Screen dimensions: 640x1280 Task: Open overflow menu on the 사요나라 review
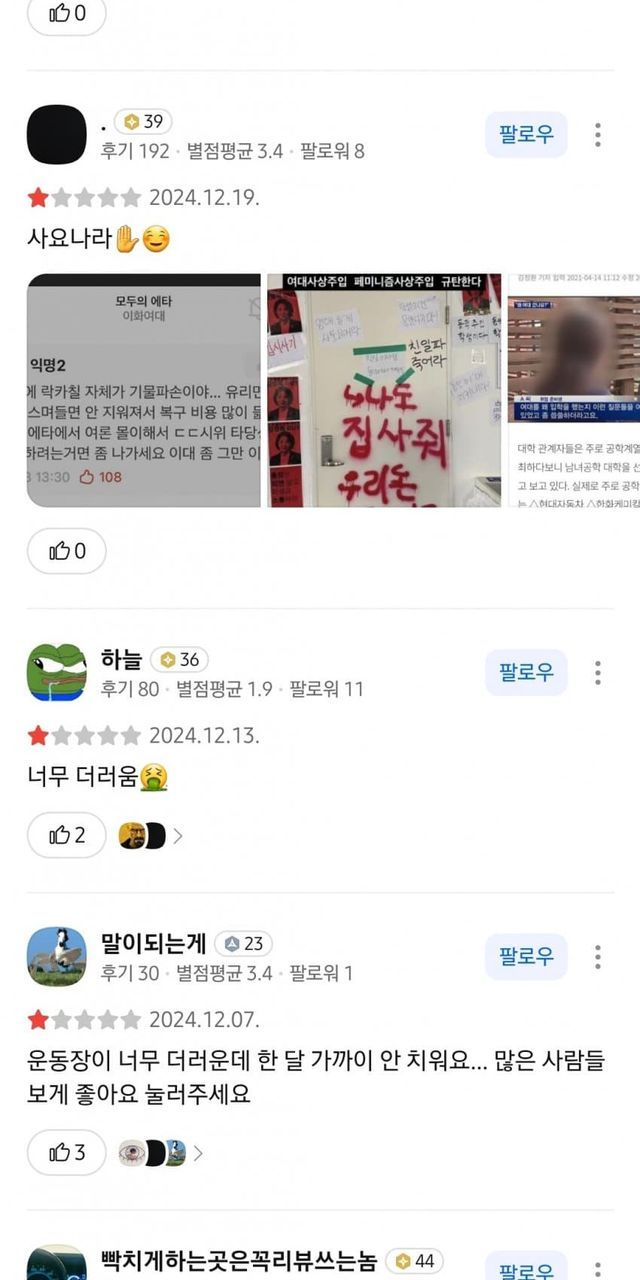(597, 134)
